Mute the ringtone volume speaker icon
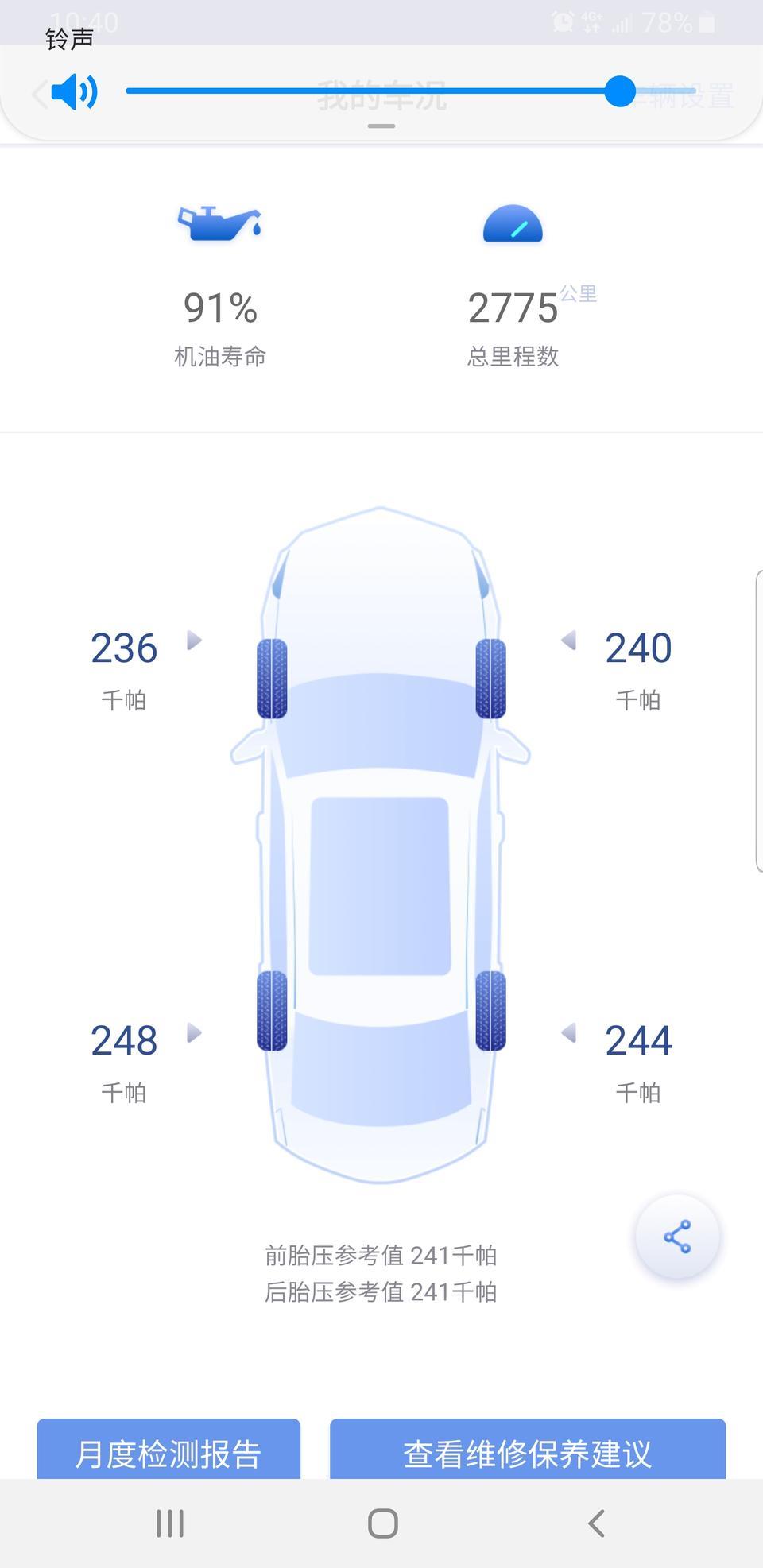763x1568 pixels. tap(74, 92)
